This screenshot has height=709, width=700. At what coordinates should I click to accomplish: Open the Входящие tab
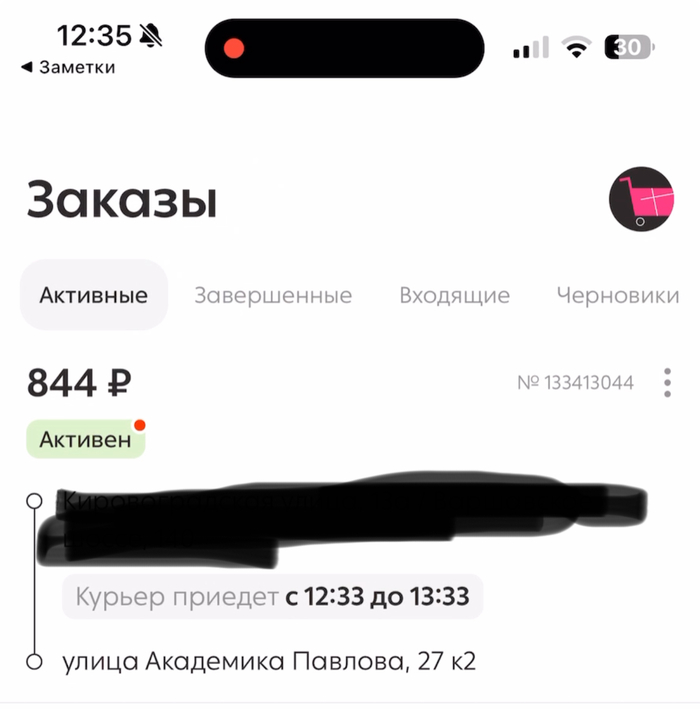[454, 296]
